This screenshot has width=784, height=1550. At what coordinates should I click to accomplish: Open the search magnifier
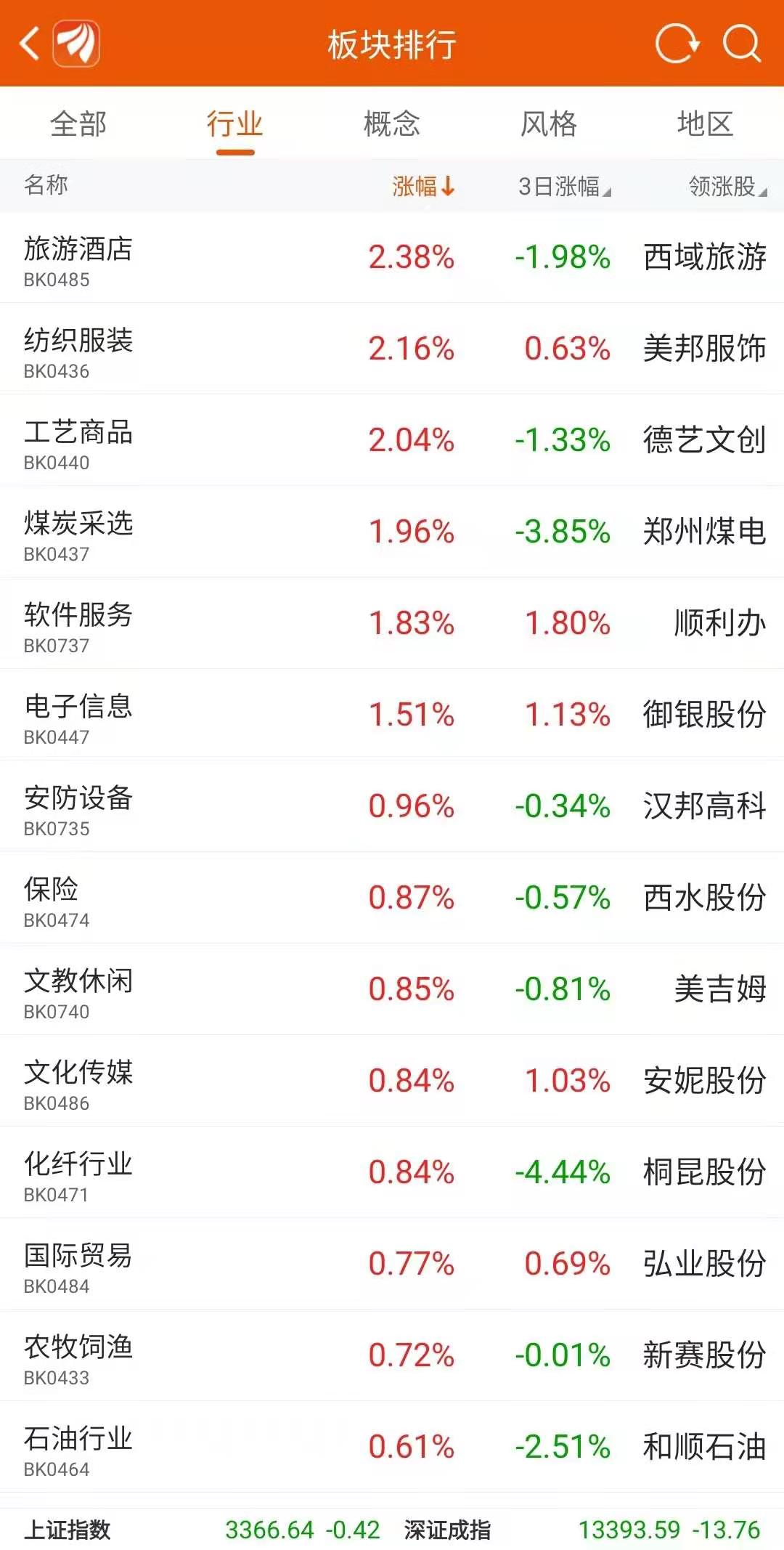(741, 44)
